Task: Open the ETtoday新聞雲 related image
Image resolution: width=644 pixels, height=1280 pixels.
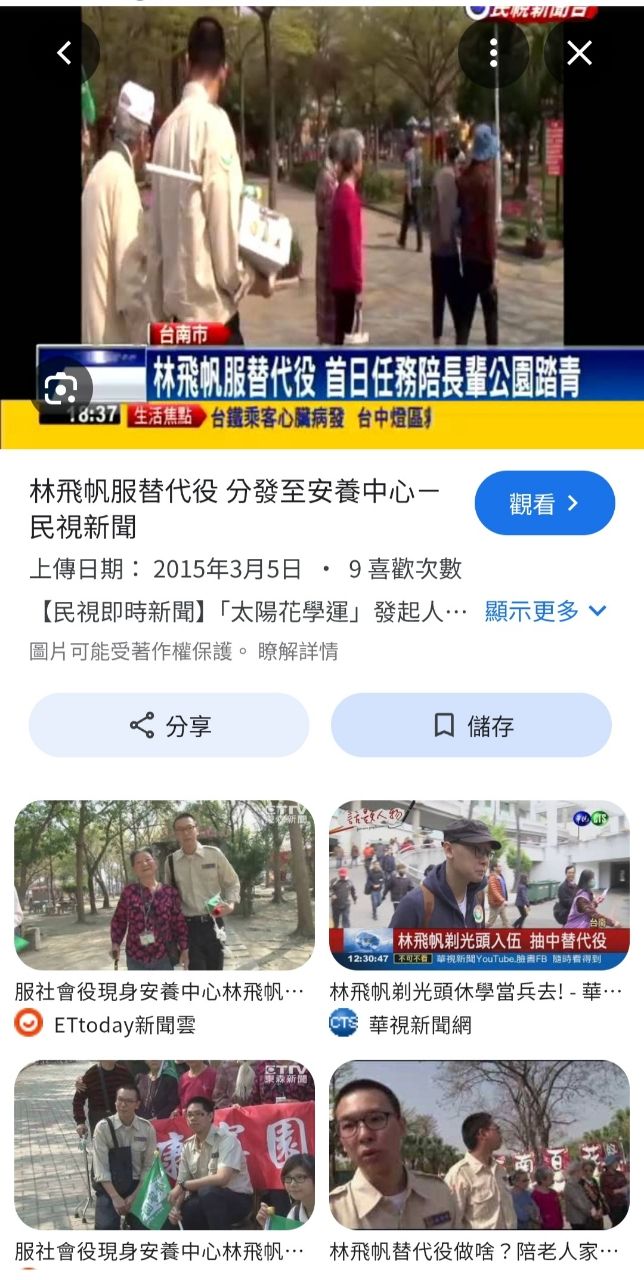Action: point(164,885)
